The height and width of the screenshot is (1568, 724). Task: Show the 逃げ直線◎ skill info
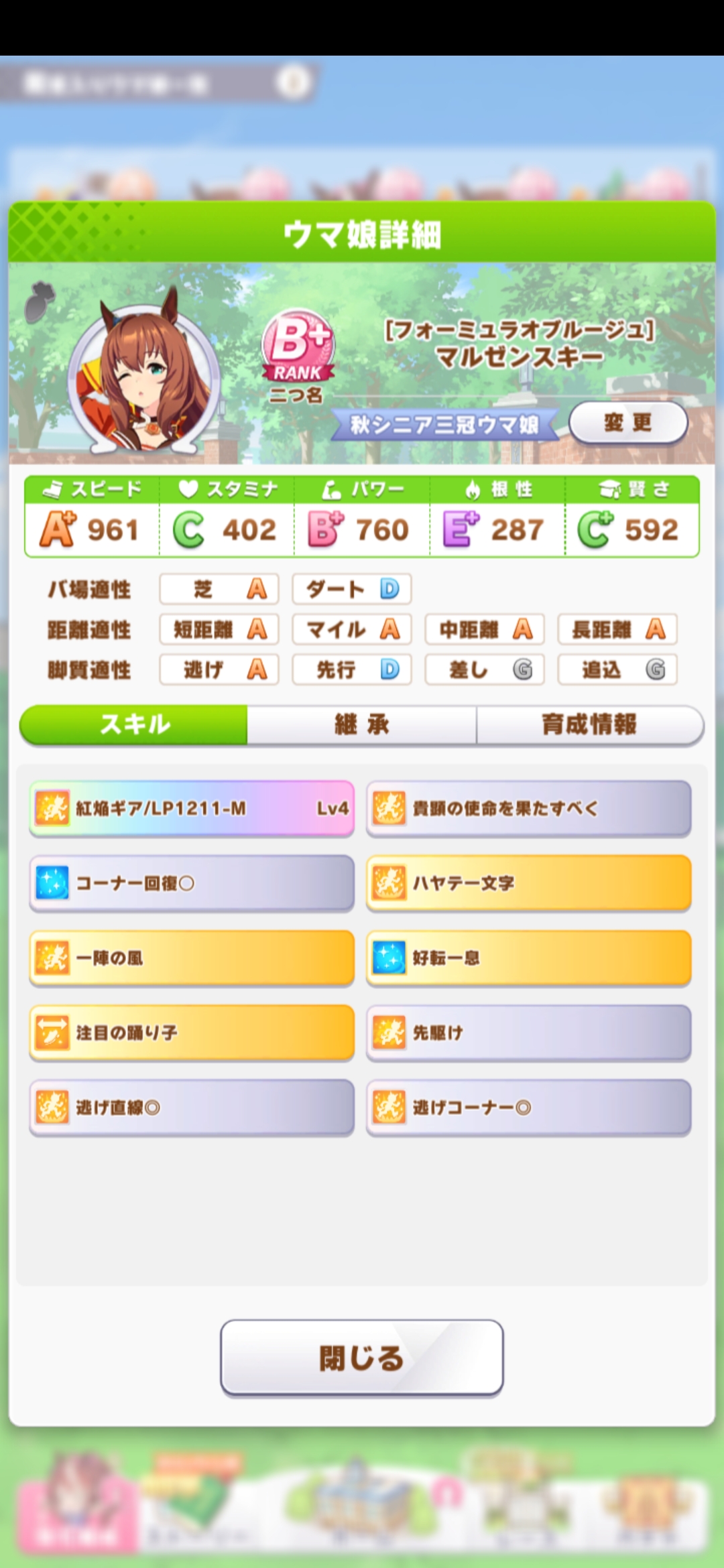(x=192, y=1108)
